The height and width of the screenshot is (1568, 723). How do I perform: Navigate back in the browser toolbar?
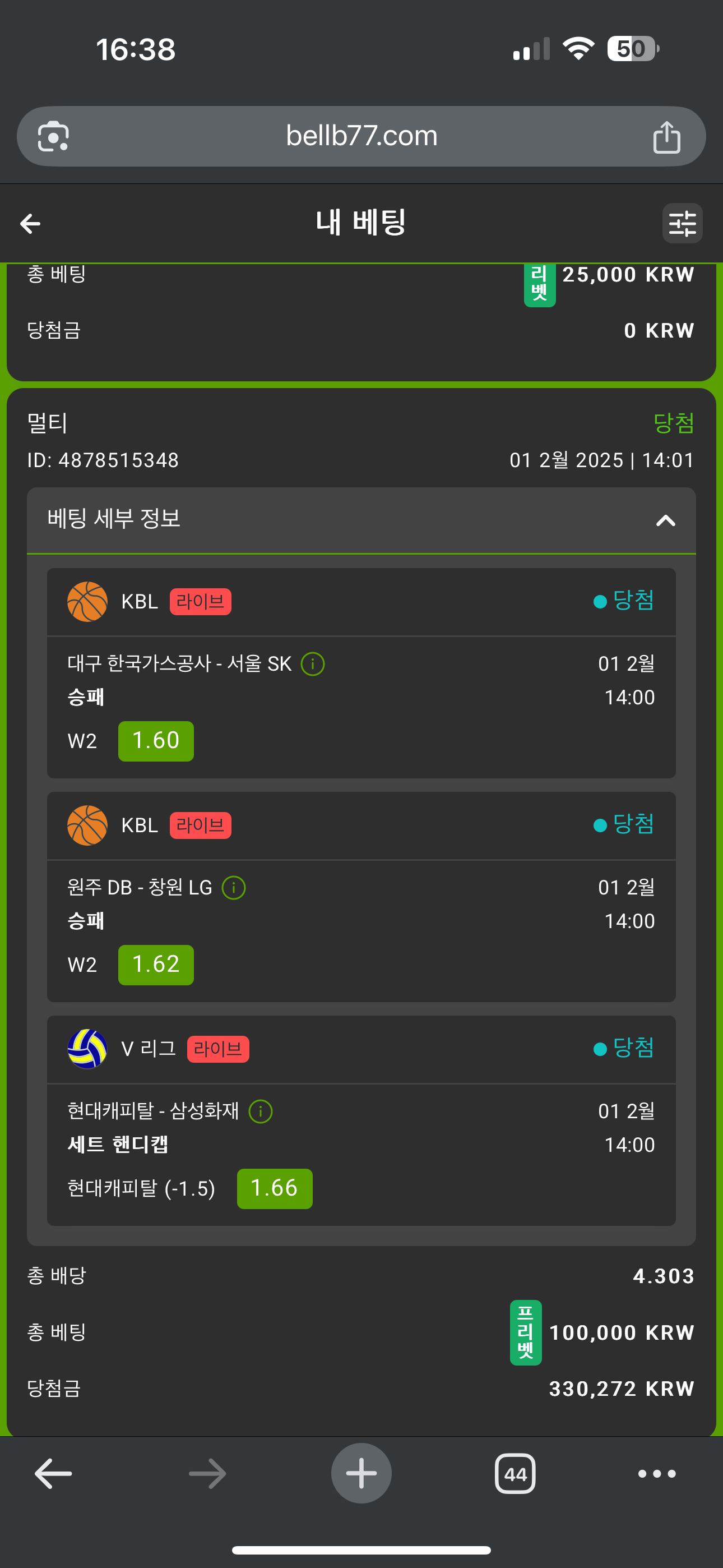[x=54, y=1474]
